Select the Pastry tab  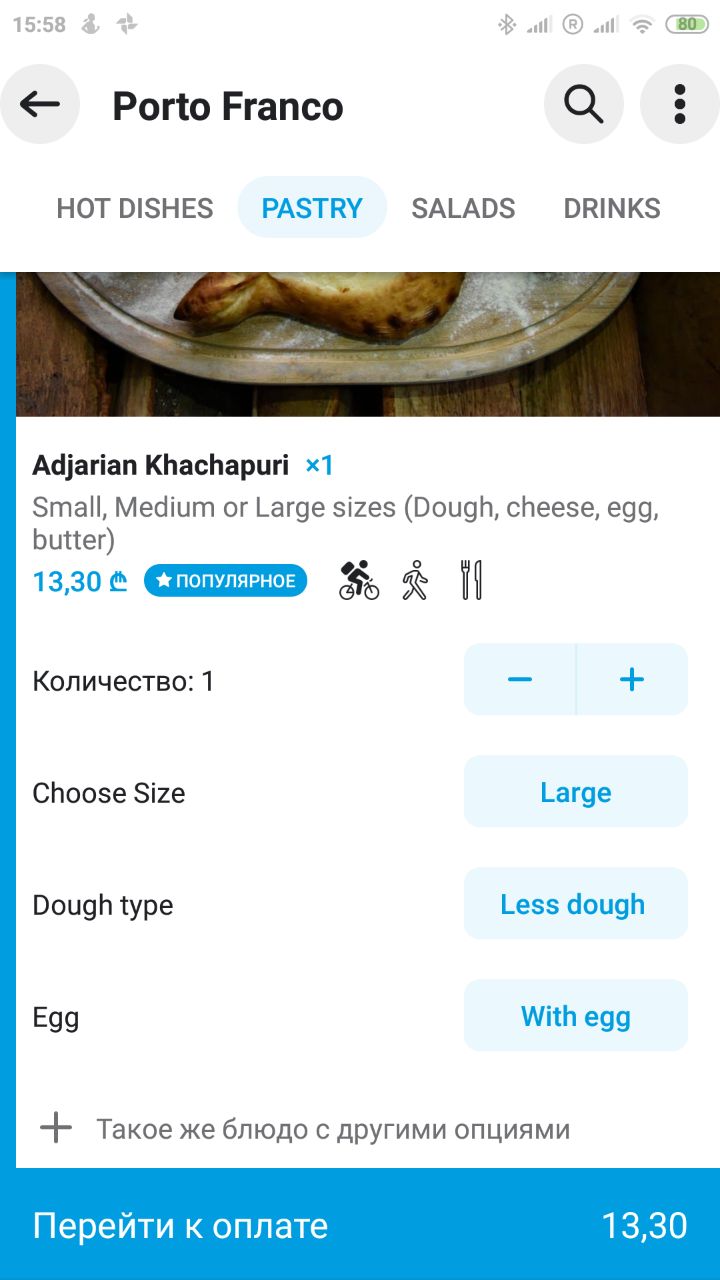[x=312, y=208]
